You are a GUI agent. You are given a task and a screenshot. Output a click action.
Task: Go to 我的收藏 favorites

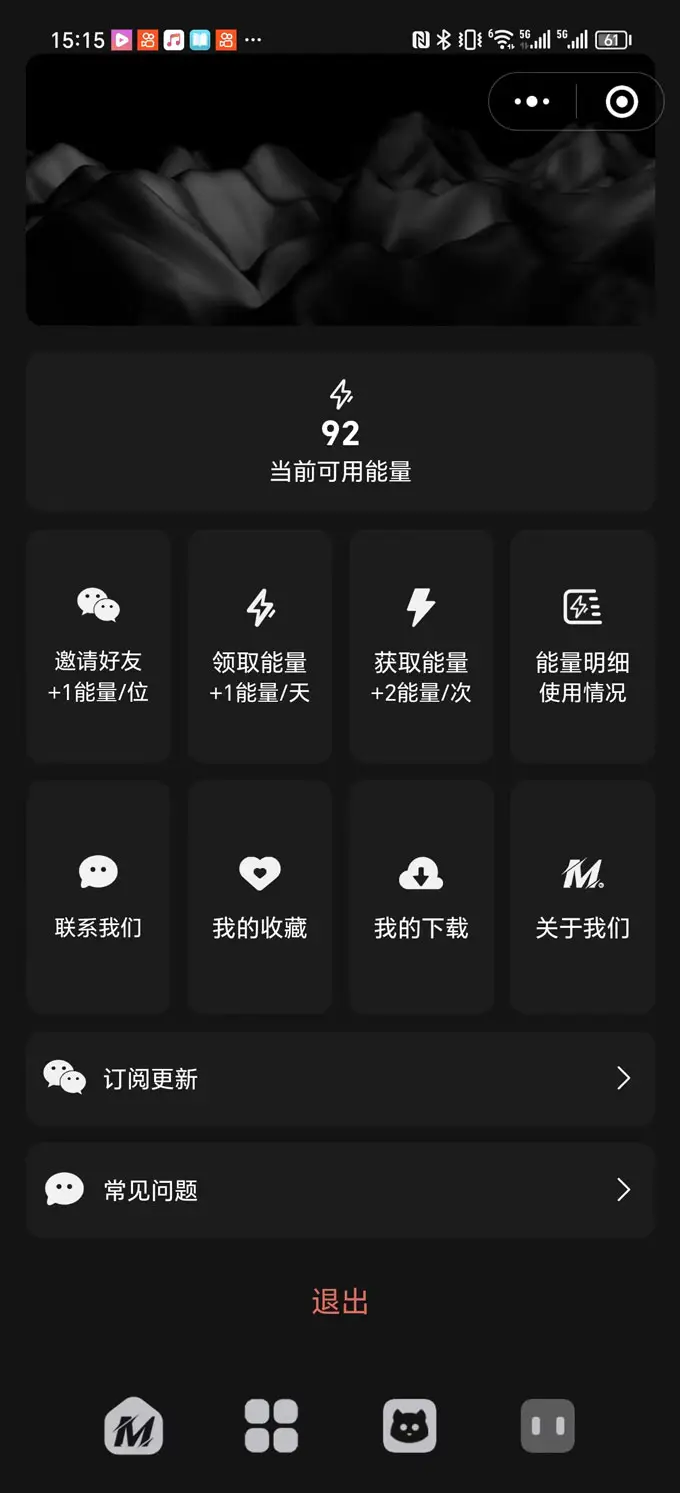point(260,896)
